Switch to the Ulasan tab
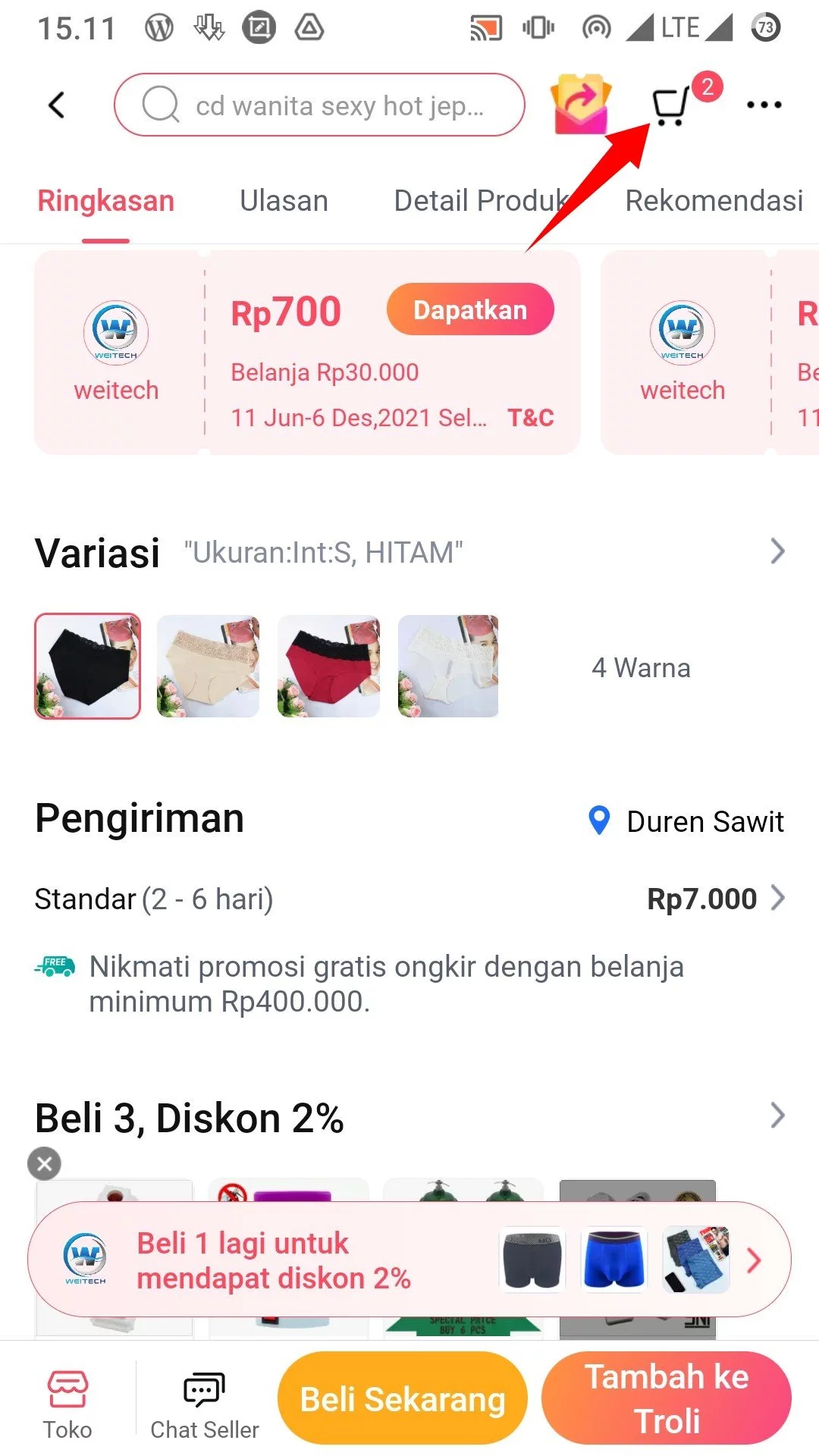819x1456 pixels. [x=283, y=201]
